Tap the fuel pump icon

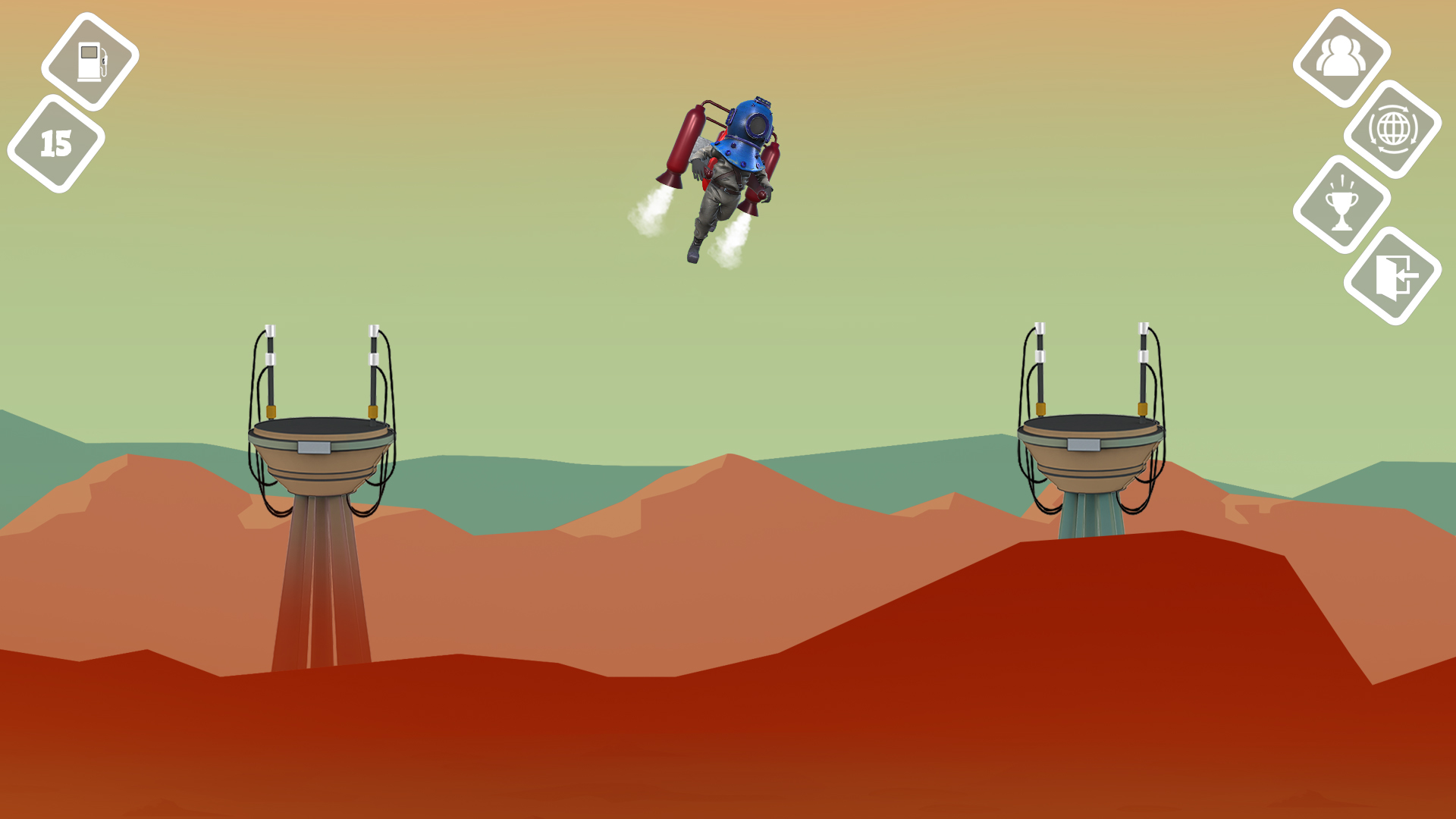tap(90, 61)
